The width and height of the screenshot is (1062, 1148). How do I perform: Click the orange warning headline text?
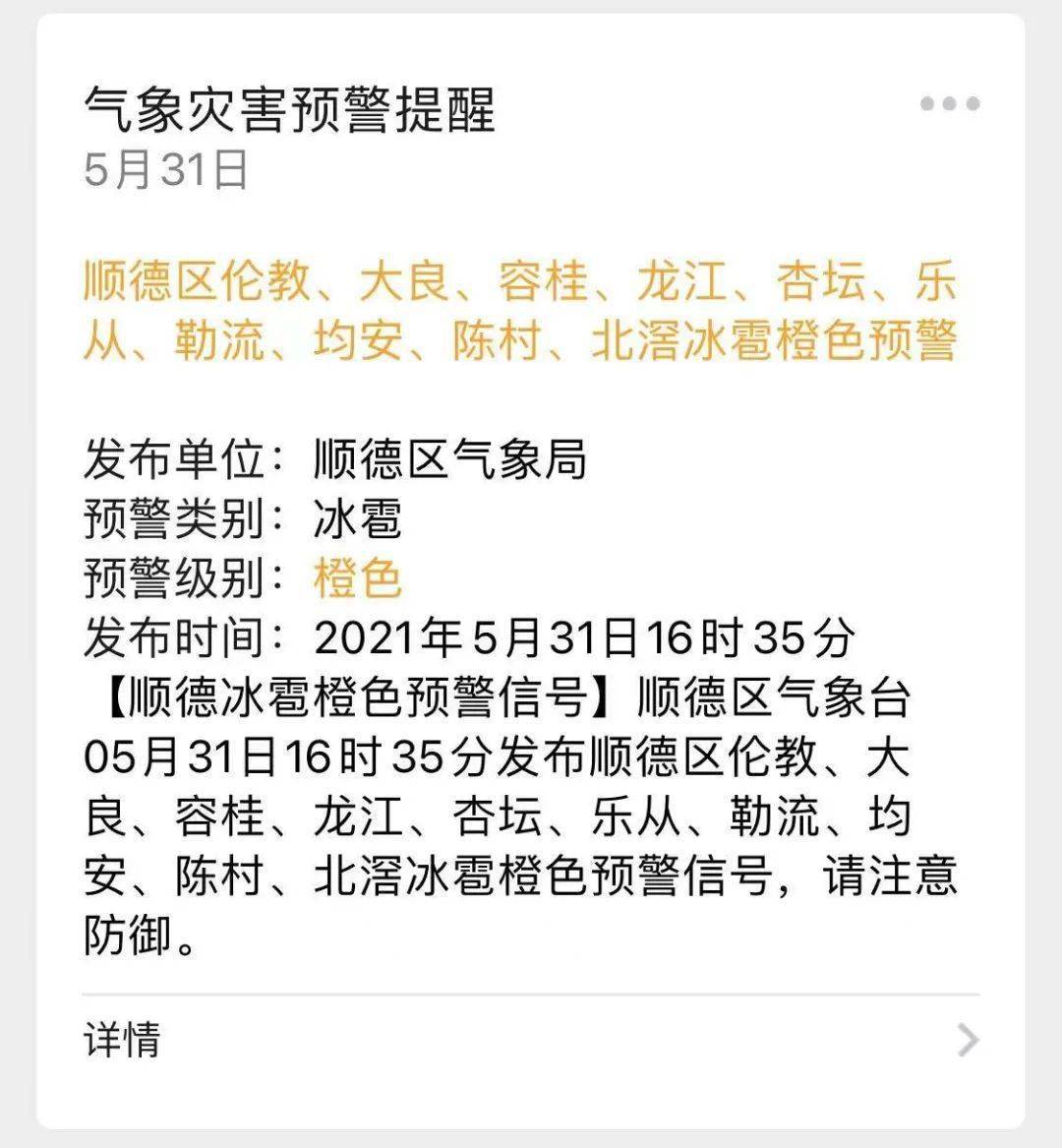(521, 313)
